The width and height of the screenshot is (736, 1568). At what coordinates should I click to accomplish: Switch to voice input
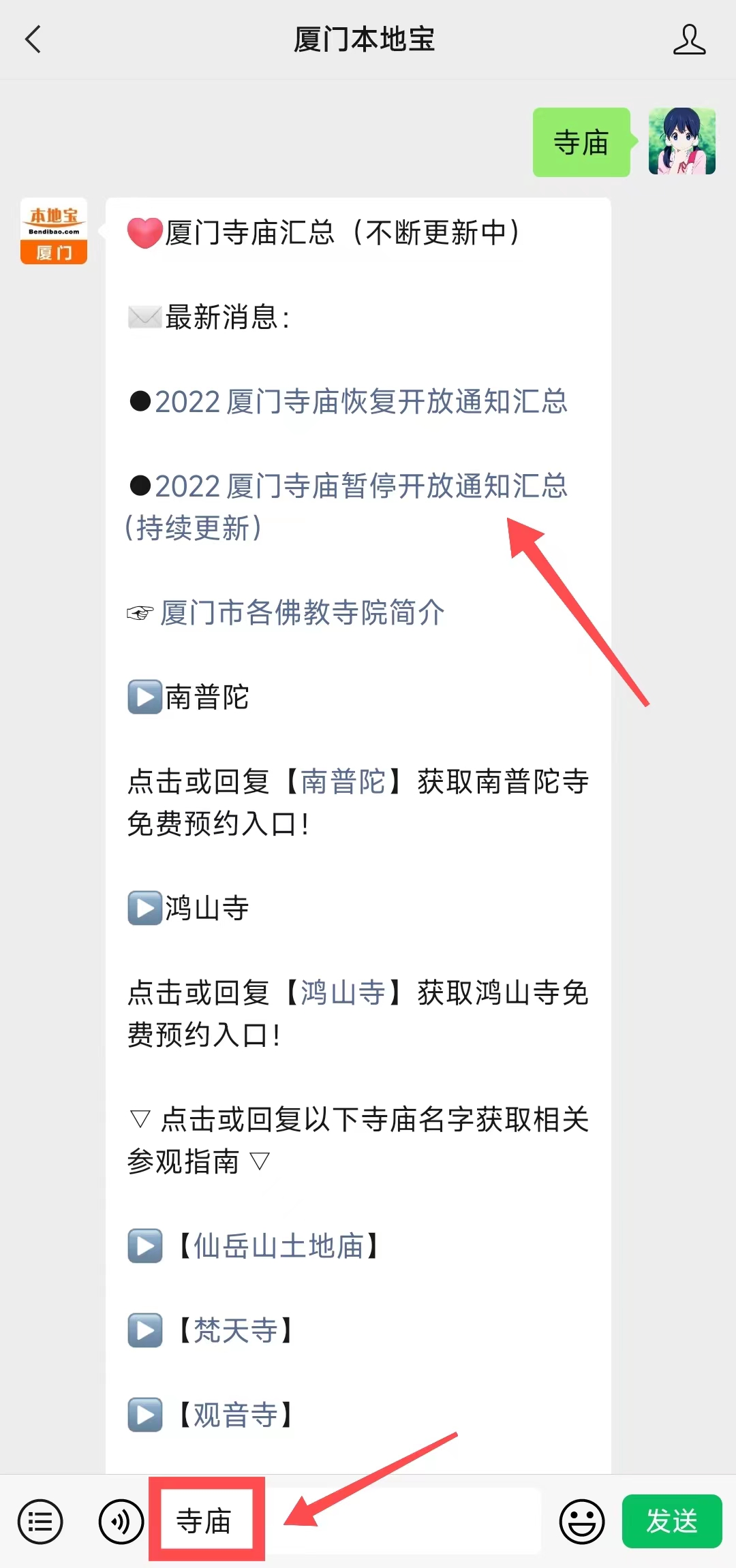point(121,1521)
